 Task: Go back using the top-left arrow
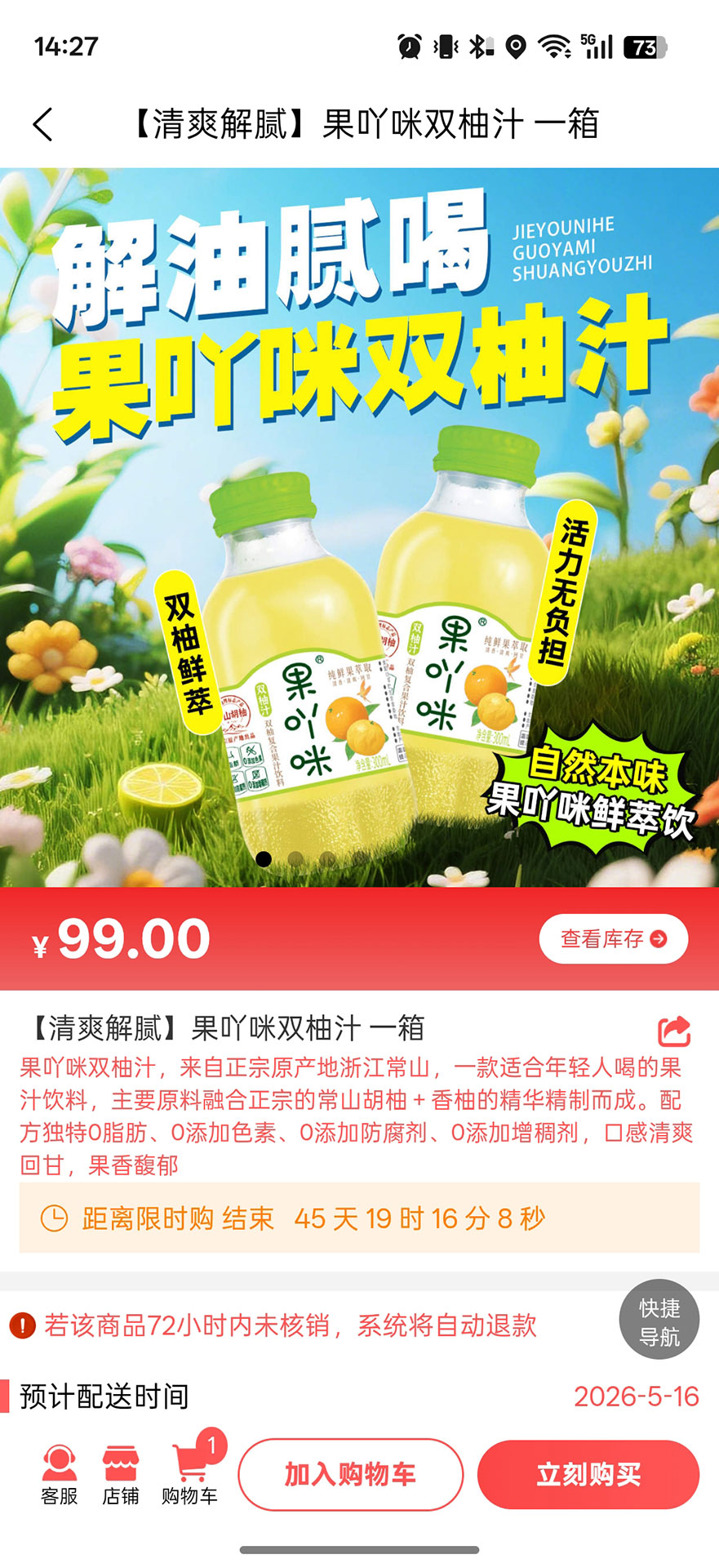point(43,125)
